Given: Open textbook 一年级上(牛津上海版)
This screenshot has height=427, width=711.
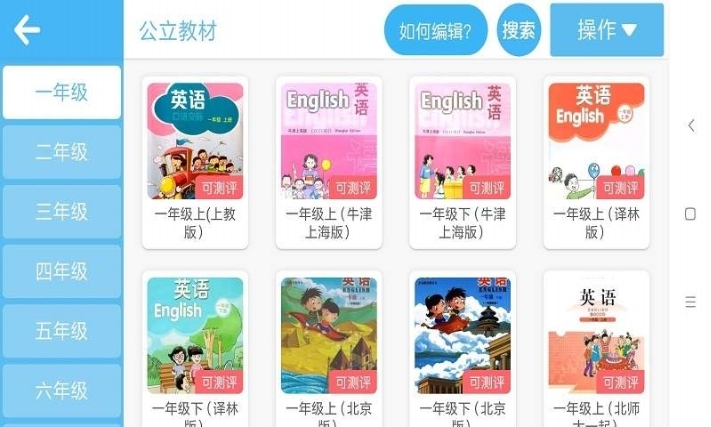Looking at the screenshot, I should 328,161.
